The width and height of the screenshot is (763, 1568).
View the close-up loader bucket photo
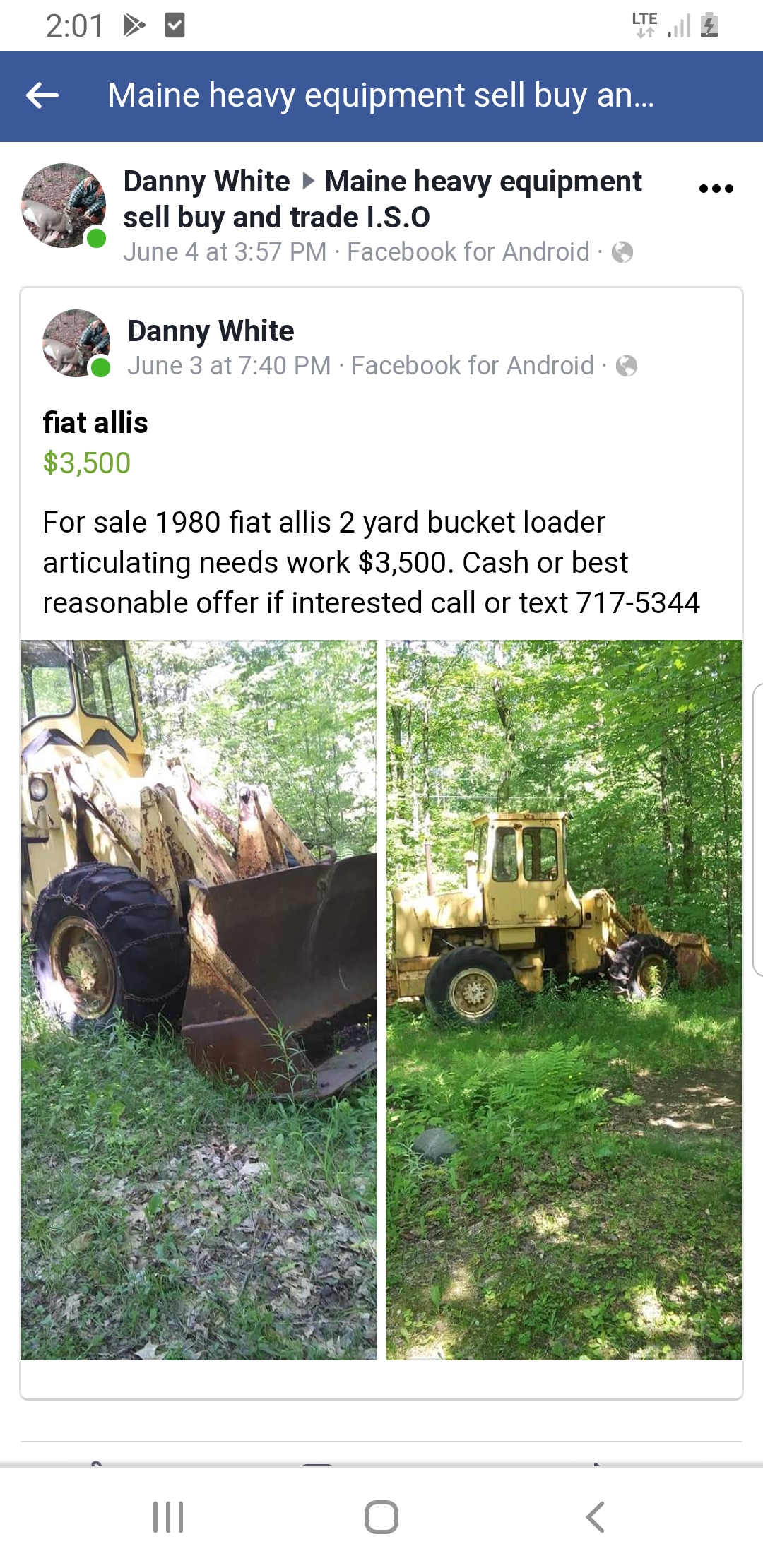click(199, 999)
